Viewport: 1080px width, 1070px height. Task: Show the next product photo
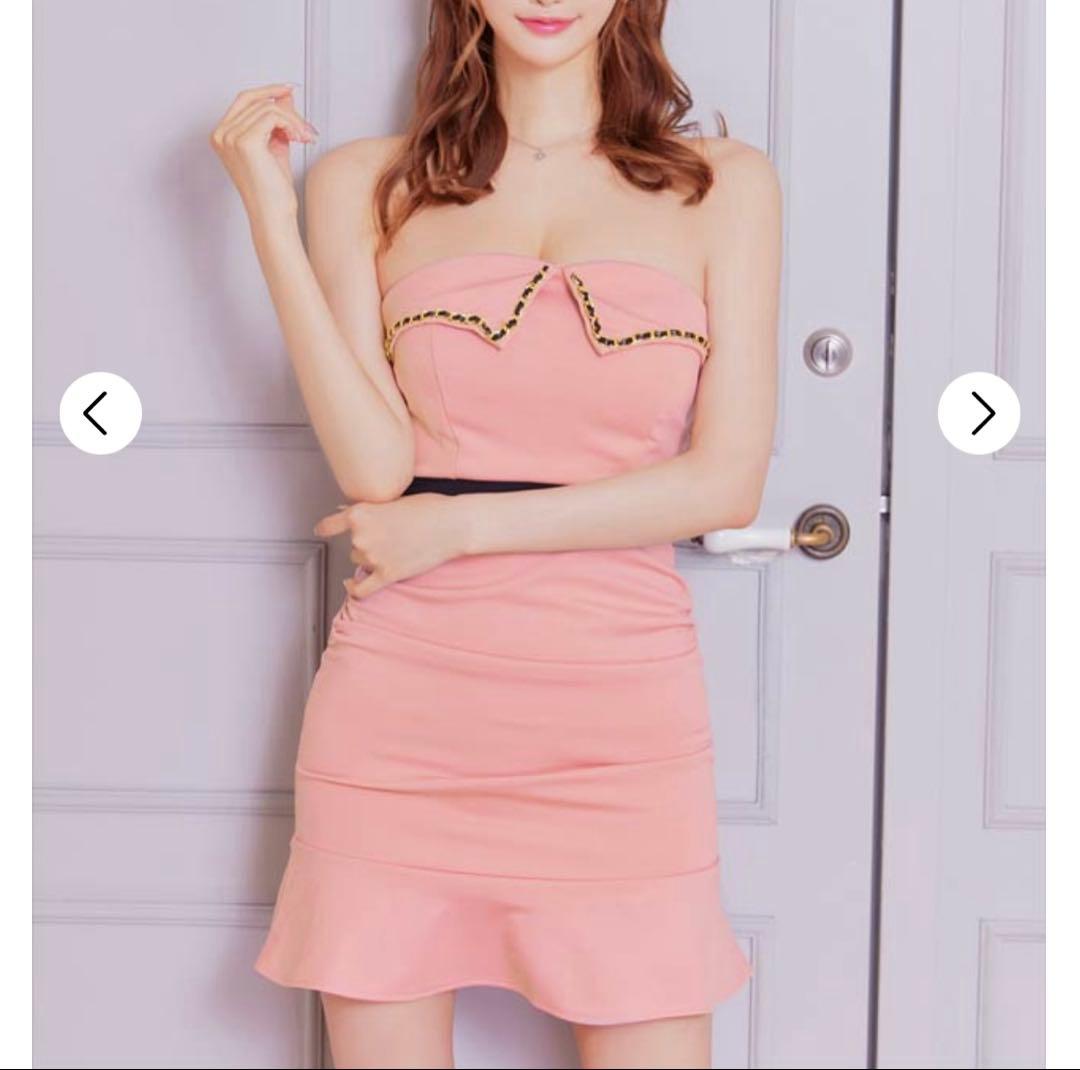tap(979, 413)
